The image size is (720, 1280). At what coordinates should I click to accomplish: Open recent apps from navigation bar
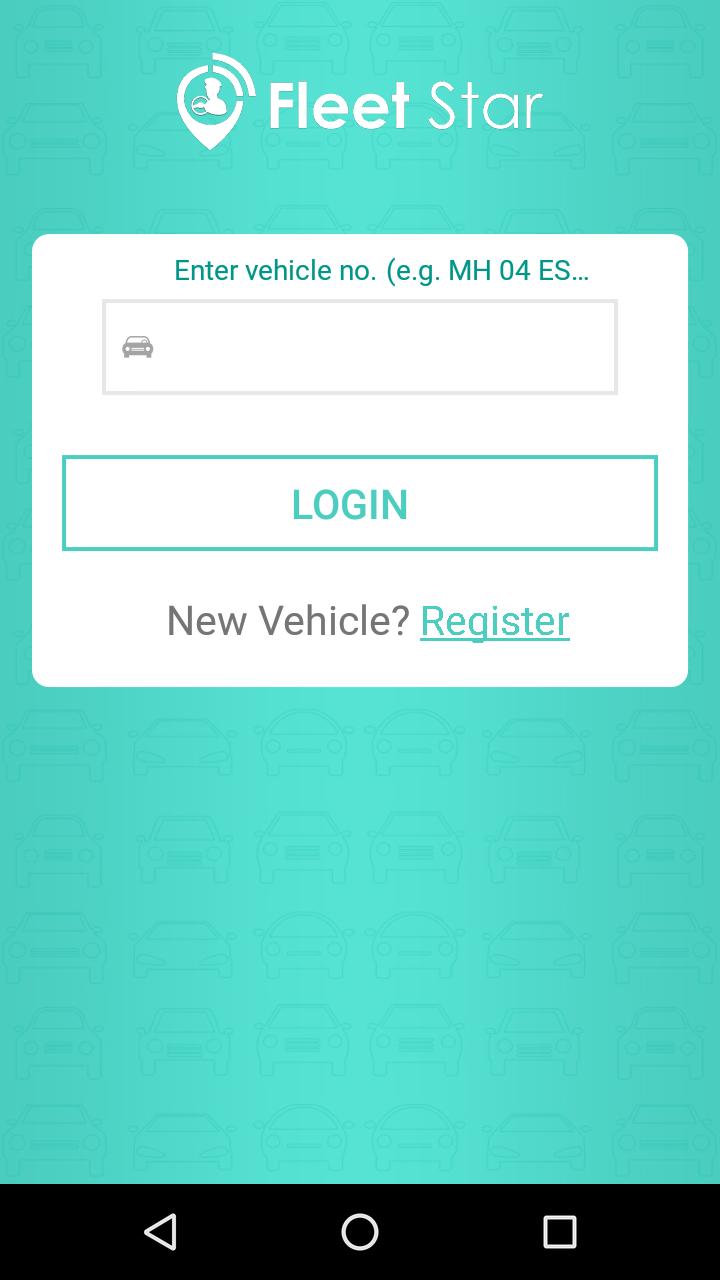pos(560,1232)
